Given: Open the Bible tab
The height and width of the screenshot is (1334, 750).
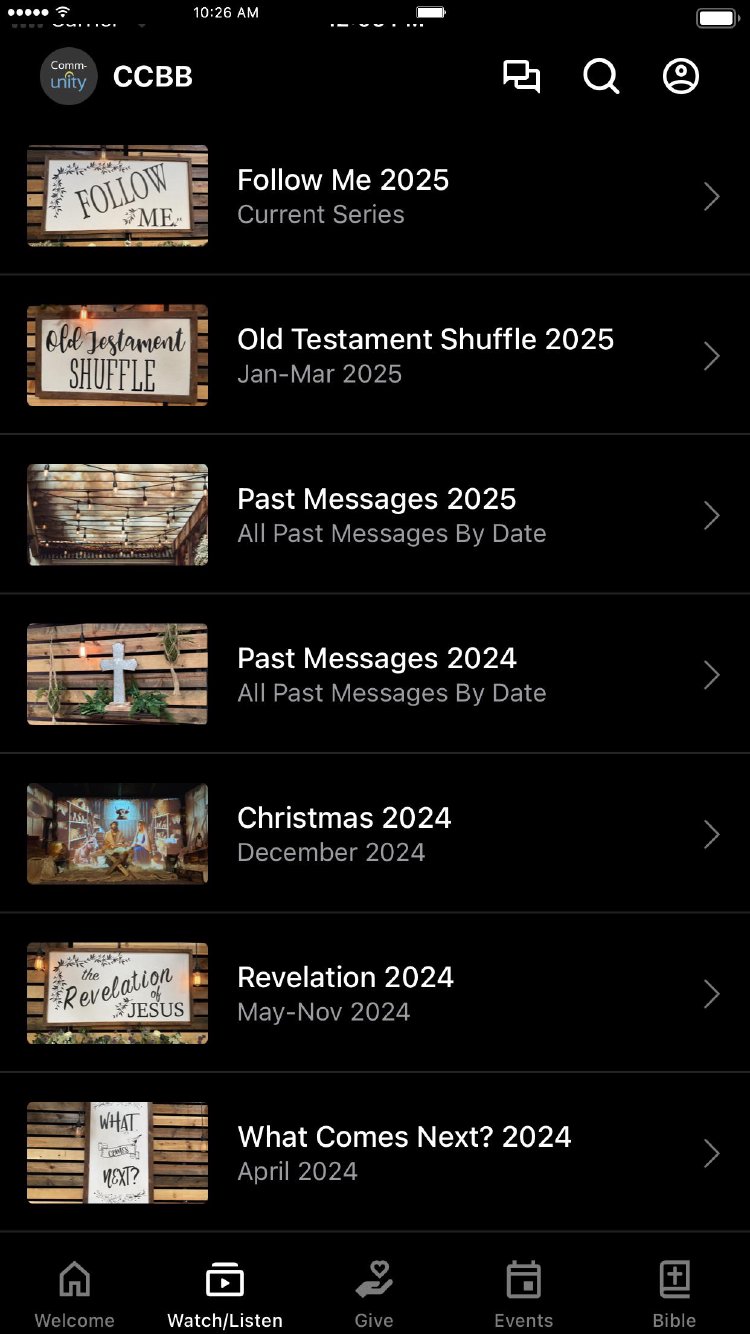Looking at the screenshot, I should 675,1294.
